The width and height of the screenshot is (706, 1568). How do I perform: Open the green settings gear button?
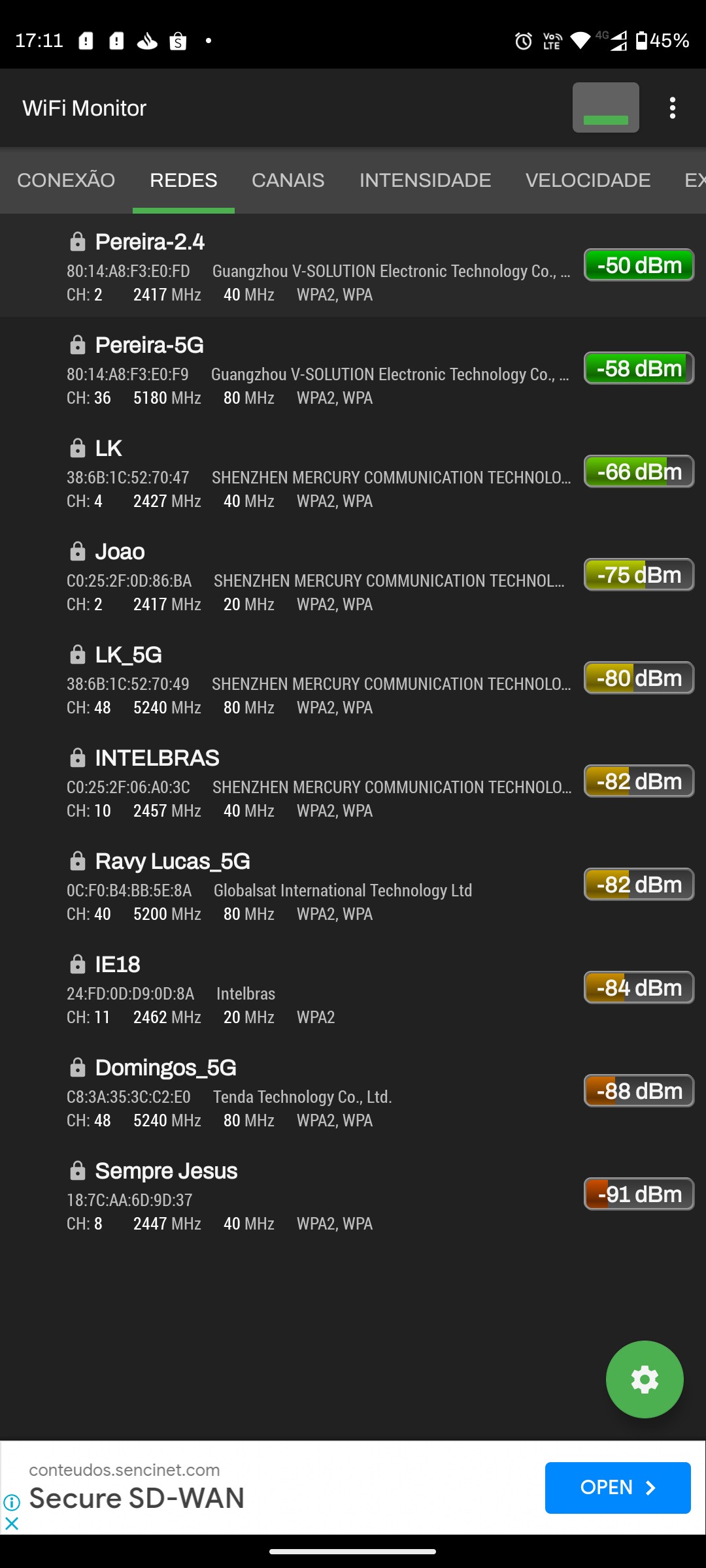pos(645,1379)
